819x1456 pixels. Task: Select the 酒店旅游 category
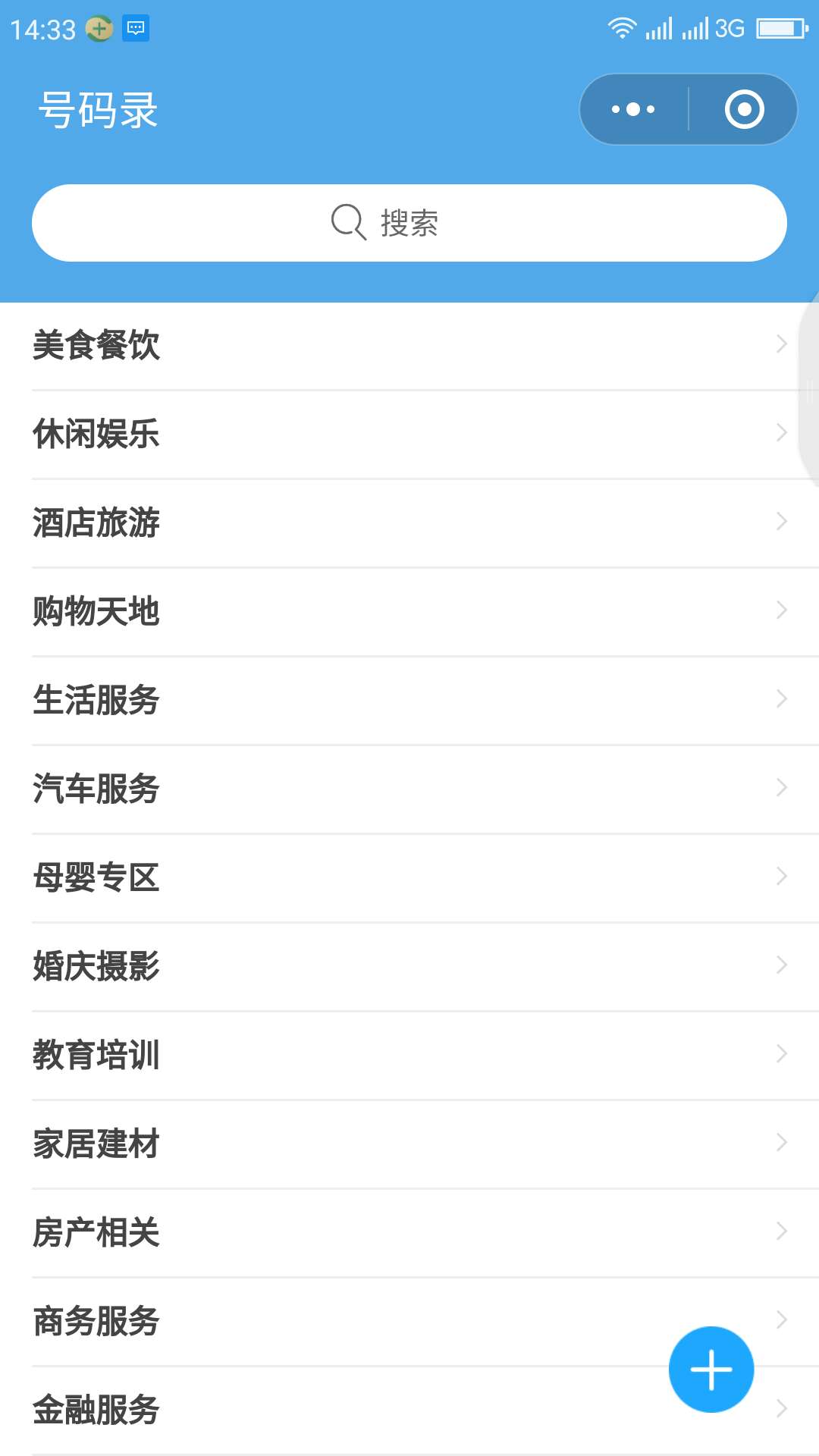tap(409, 523)
